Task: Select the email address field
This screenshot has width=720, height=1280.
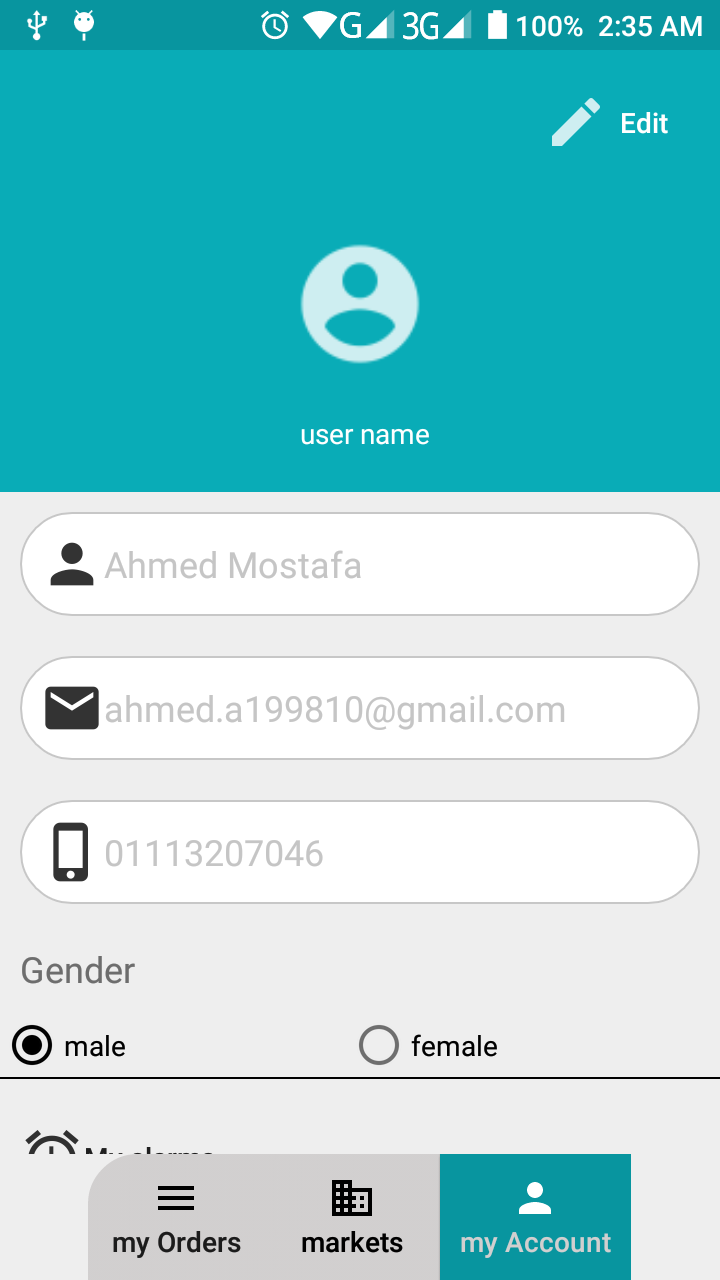Action: click(360, 709)
